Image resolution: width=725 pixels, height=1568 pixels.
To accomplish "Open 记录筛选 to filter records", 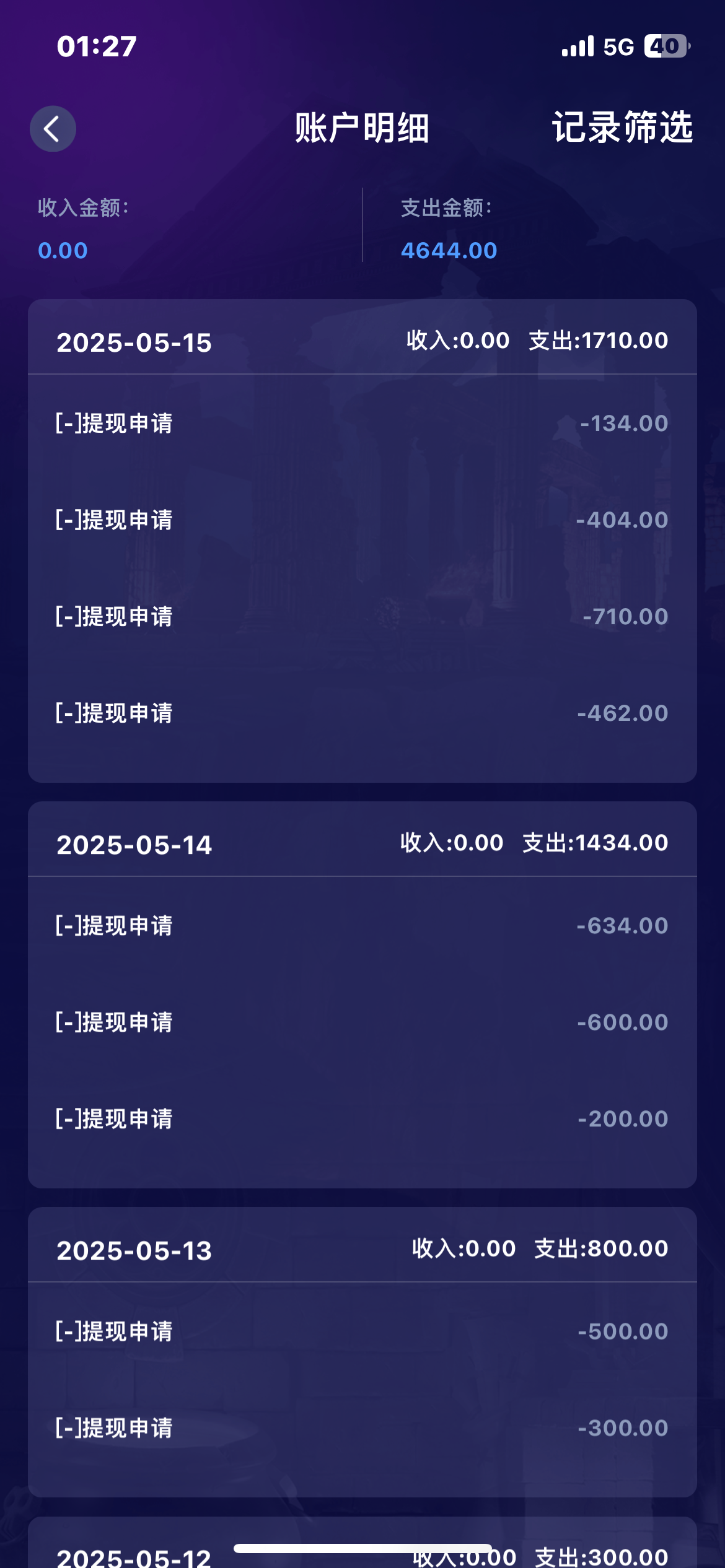I will [623, 127].
